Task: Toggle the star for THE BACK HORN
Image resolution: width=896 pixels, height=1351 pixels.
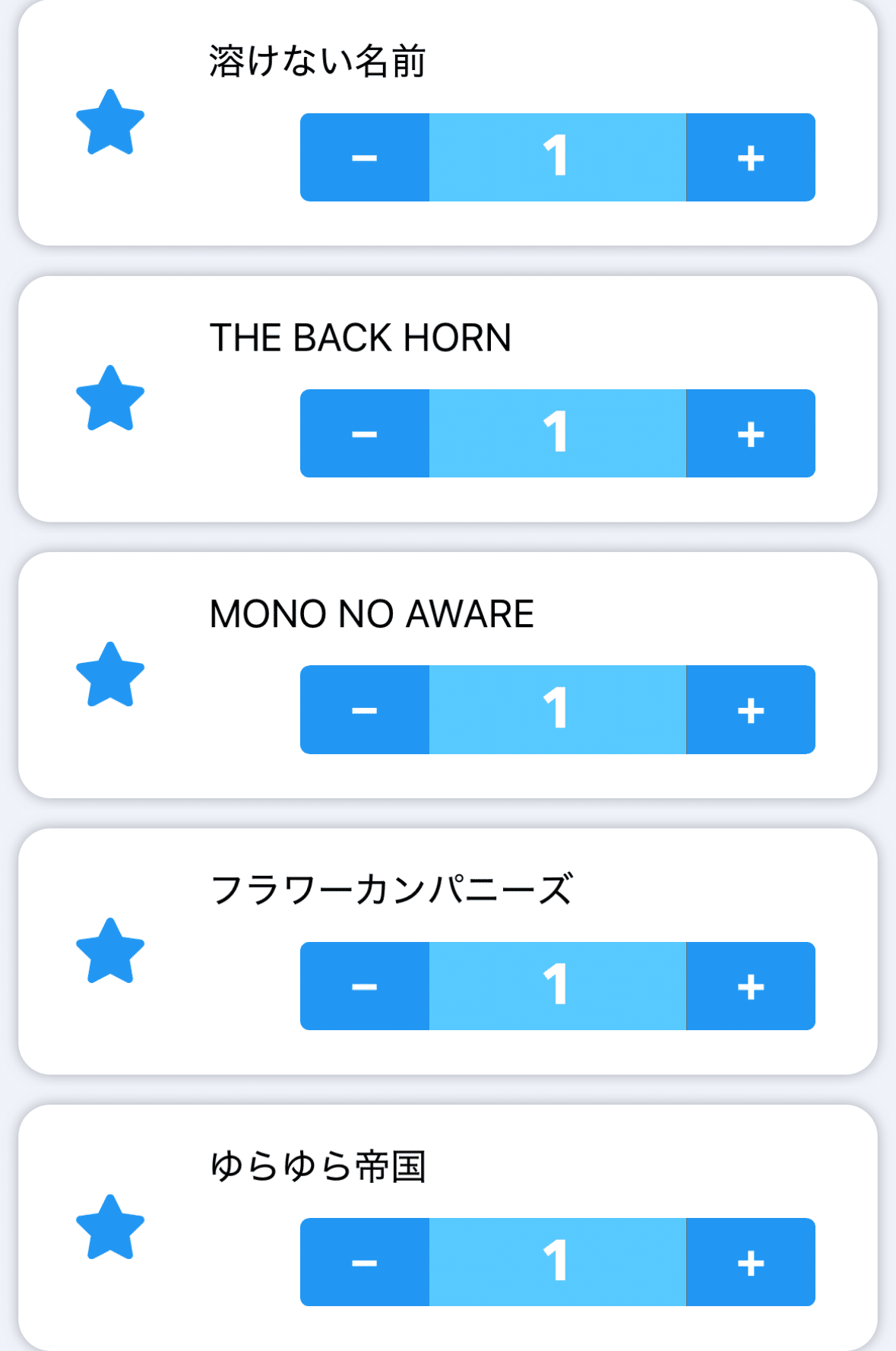Action: click(110, 399)
